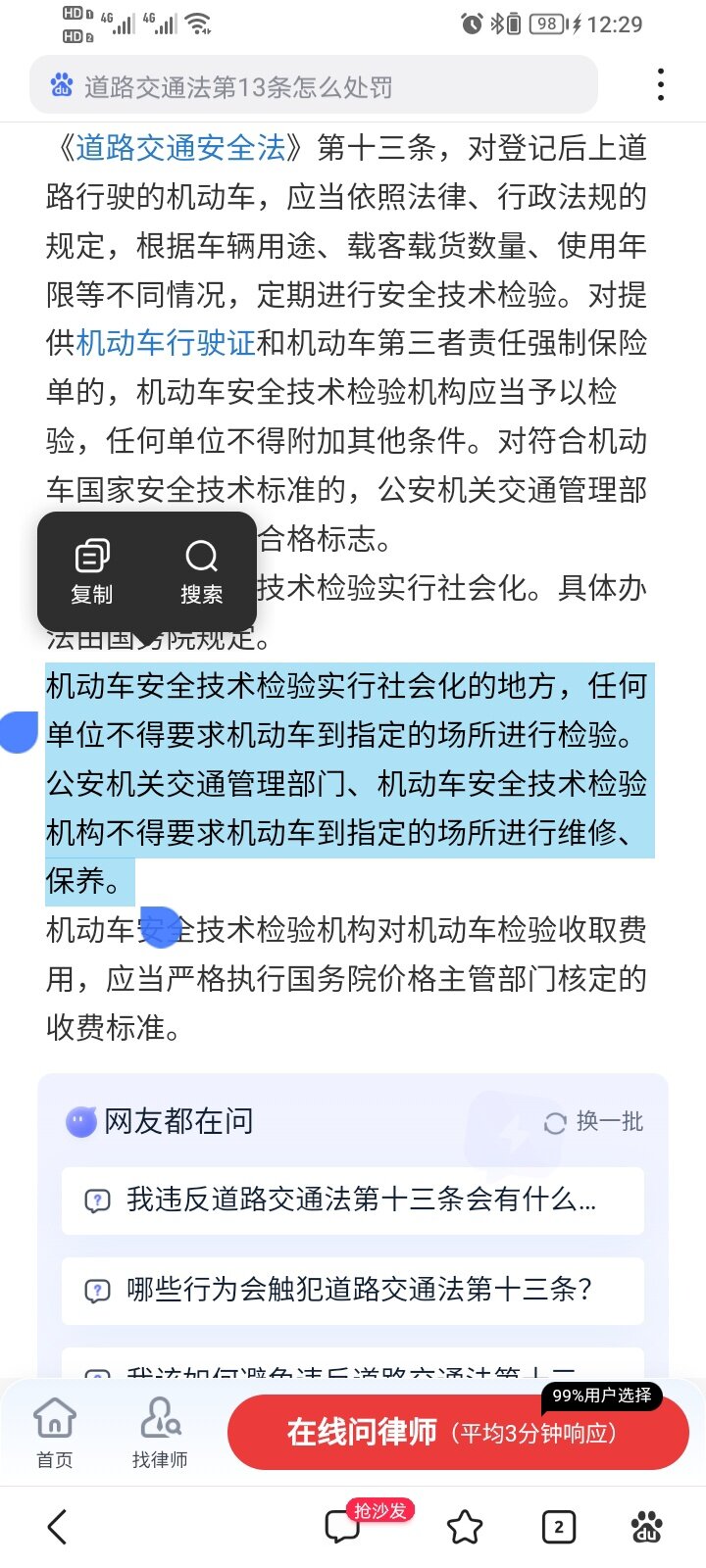Open the 机动车行驶证 link
706x1568 pixels.
(166, 343)
